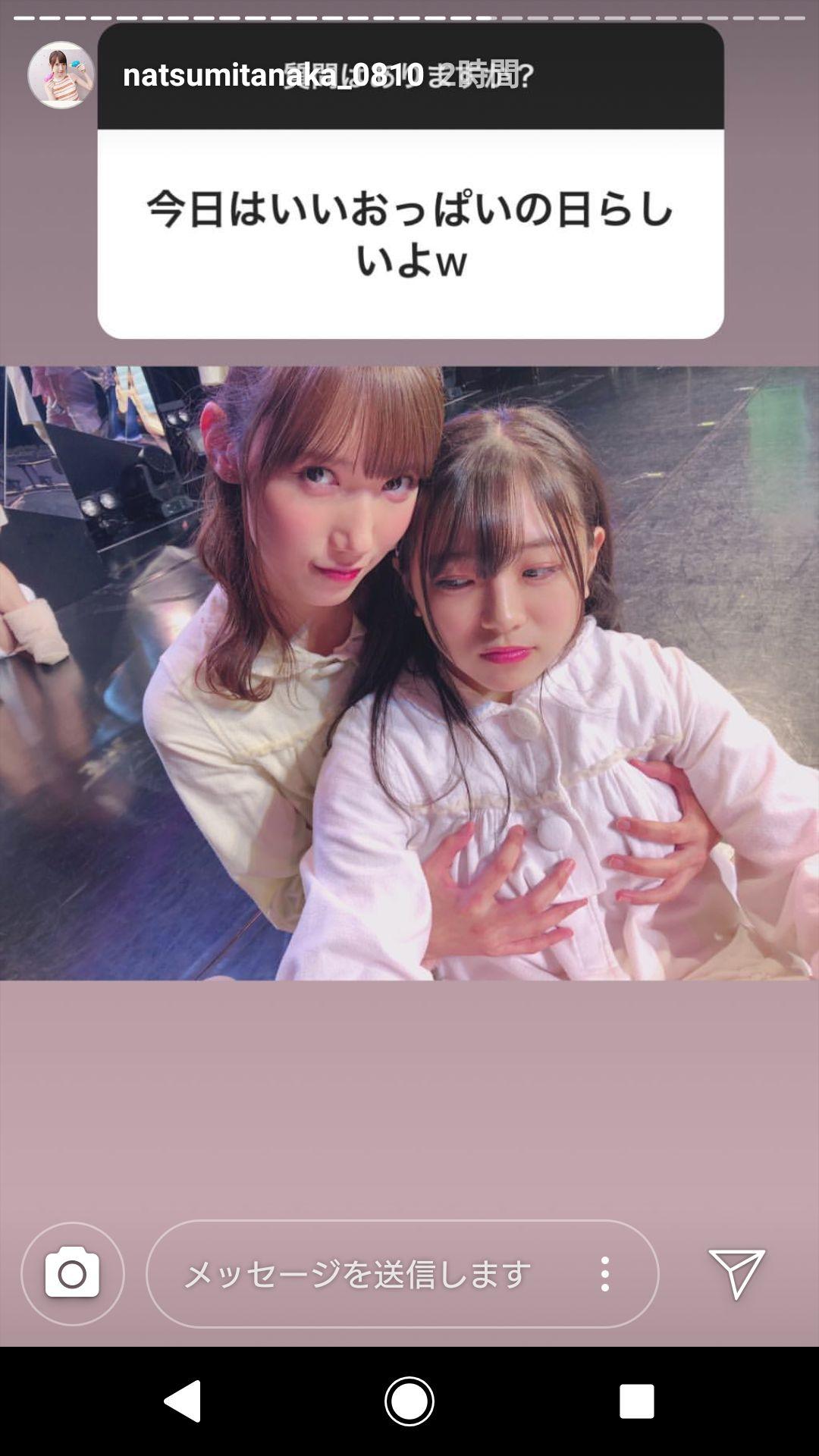
Task: Go to the home screen
Action: (x=409, y=1401)
